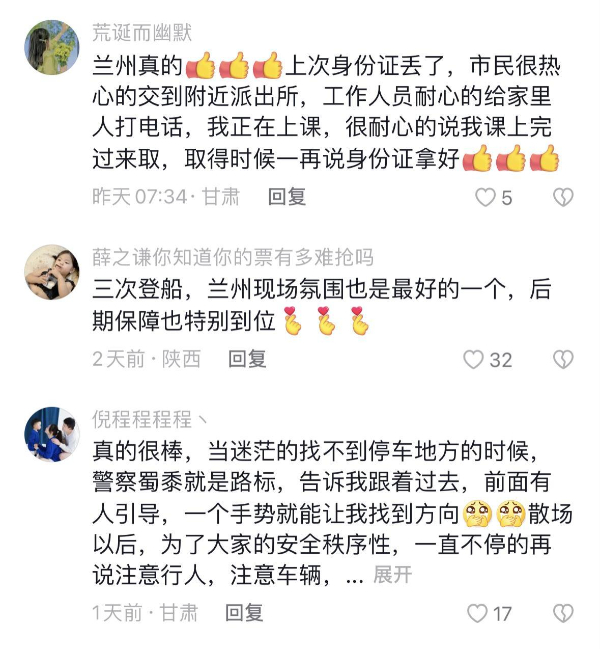Like 倪程程程程's comment

[478, 613]
